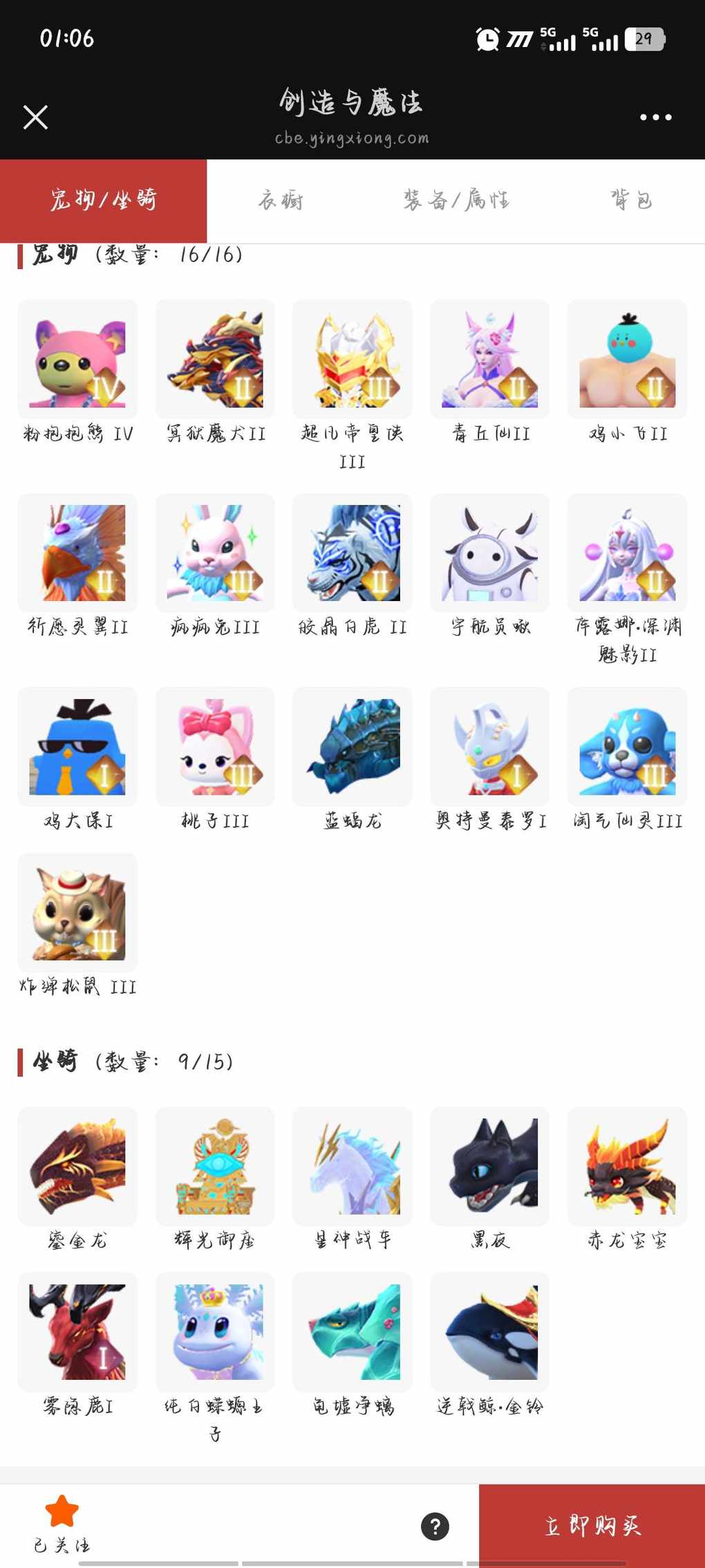Viewport: 705px width, 1568px height.
Task: Select the 宠物/坐骑 tab
Action: 103,201
